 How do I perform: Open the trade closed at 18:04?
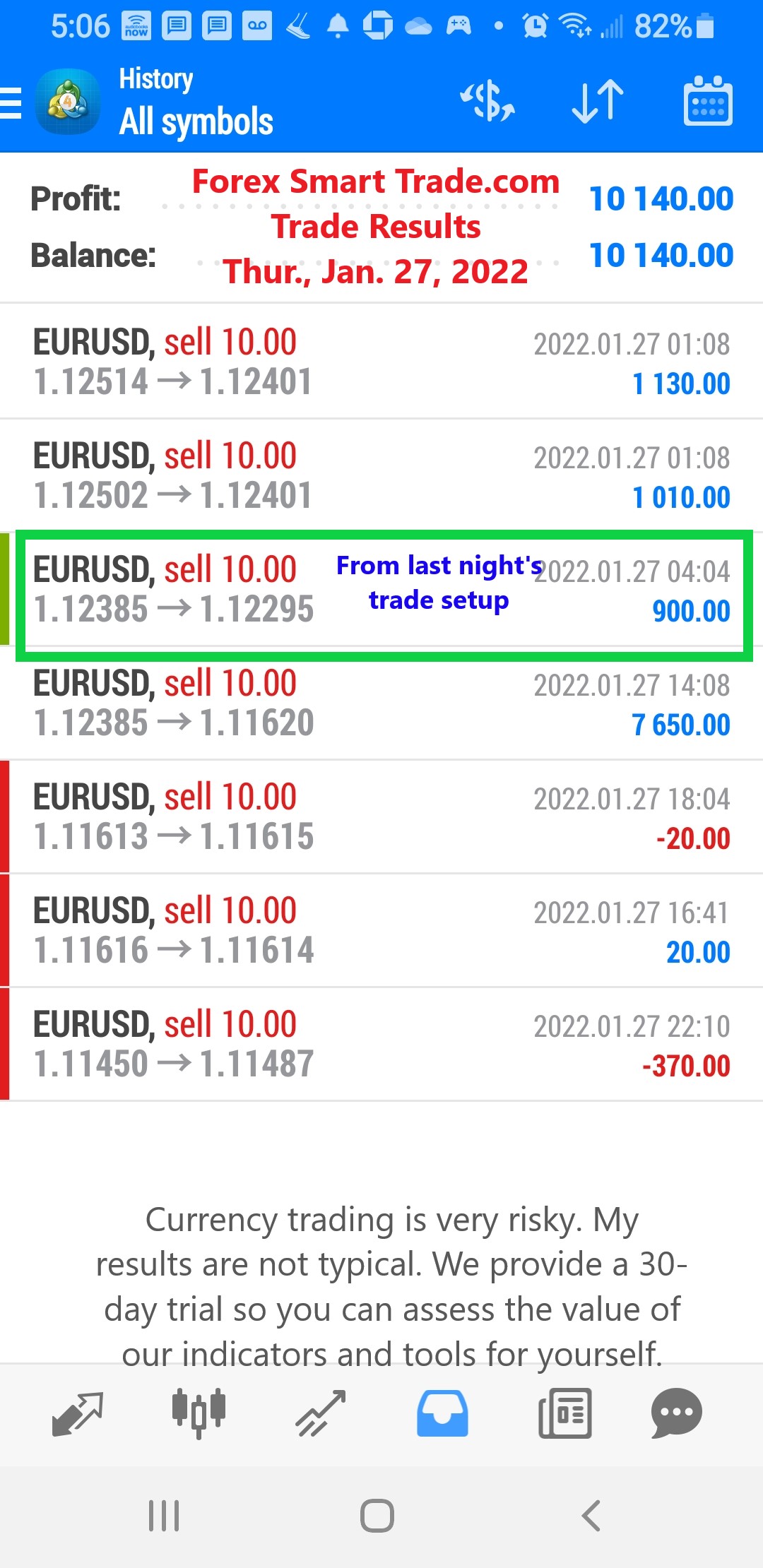click(381, 816)
